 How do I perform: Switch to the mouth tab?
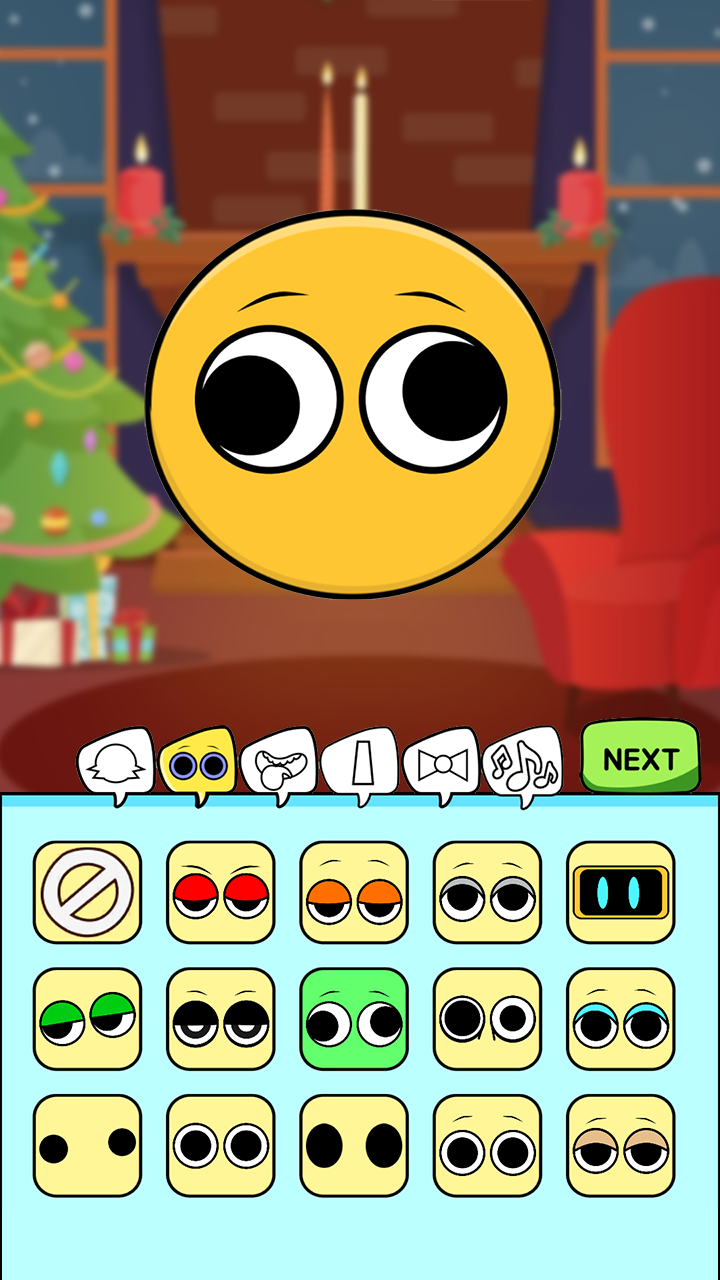click(277, 766)
